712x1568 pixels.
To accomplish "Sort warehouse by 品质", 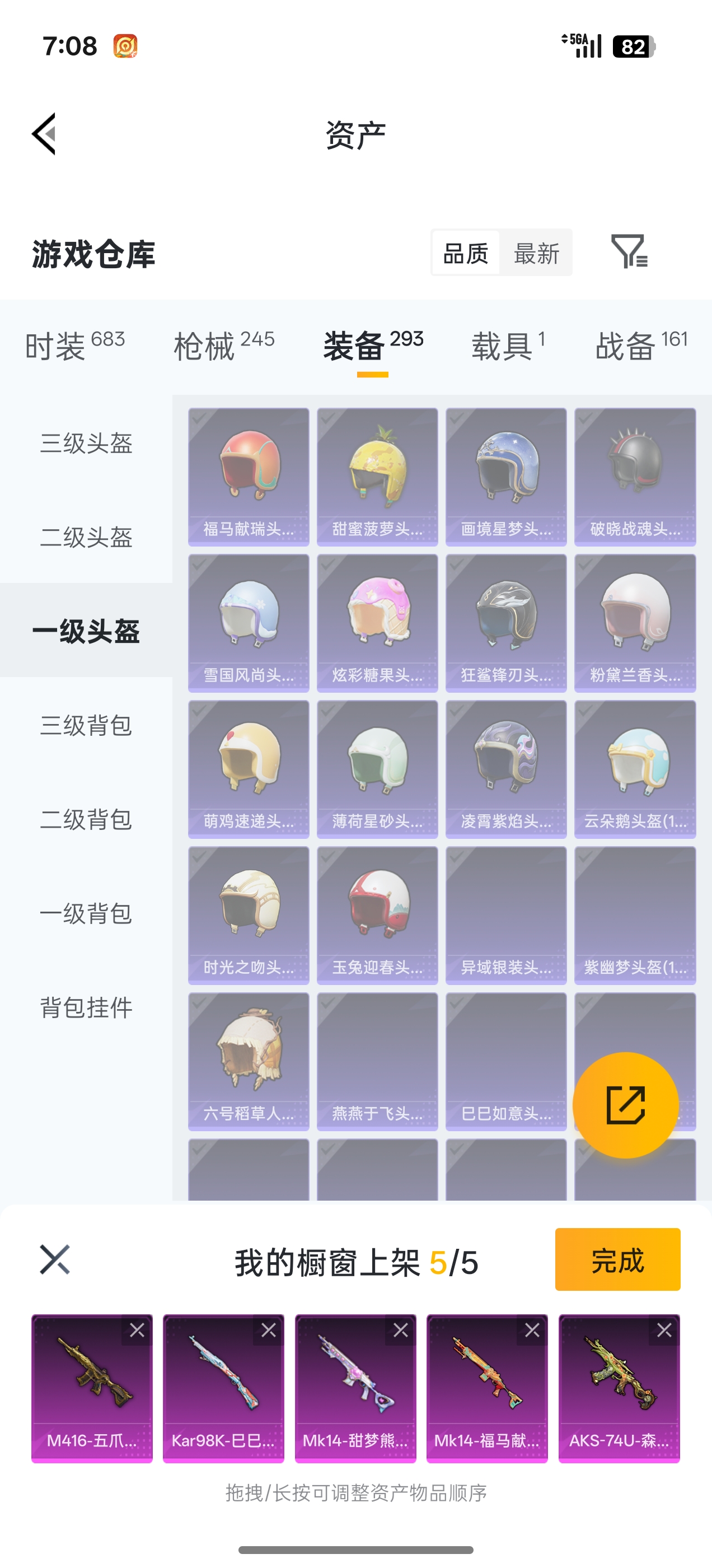I will [466, 253].
